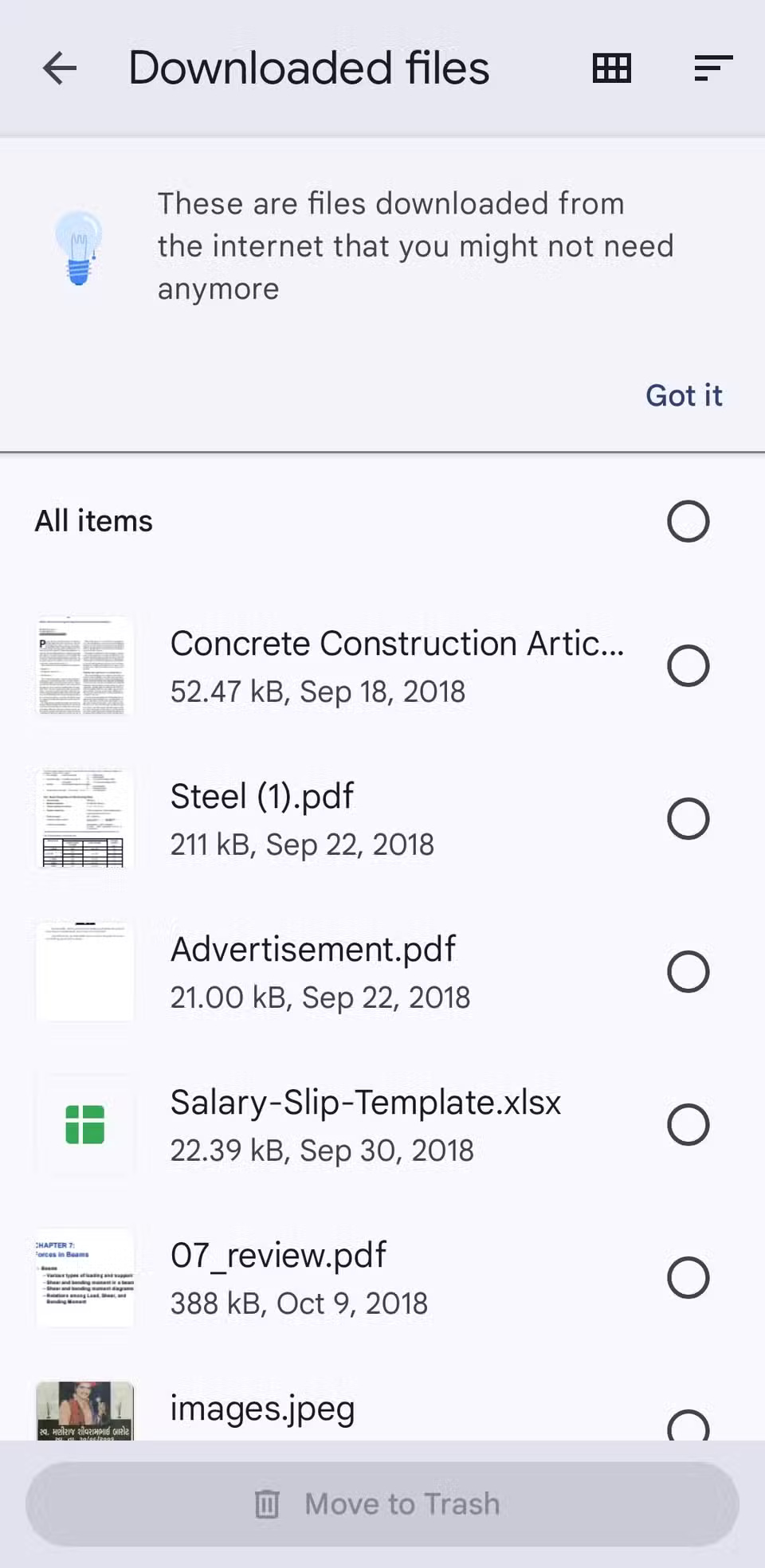Open the images.jpeg file
The width and height of the screenshot is (765, 1568).
pyautogui.click(x=263, y=1410)
